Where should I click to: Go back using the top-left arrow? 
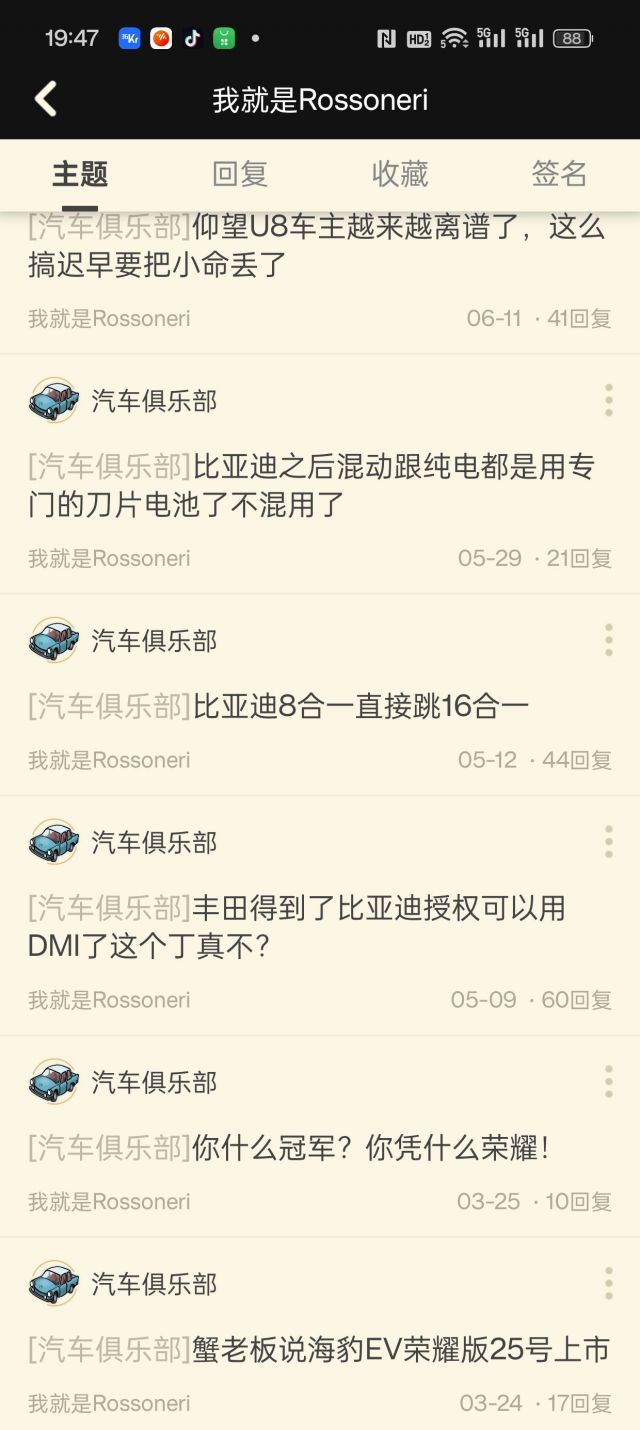pos(46,99)
